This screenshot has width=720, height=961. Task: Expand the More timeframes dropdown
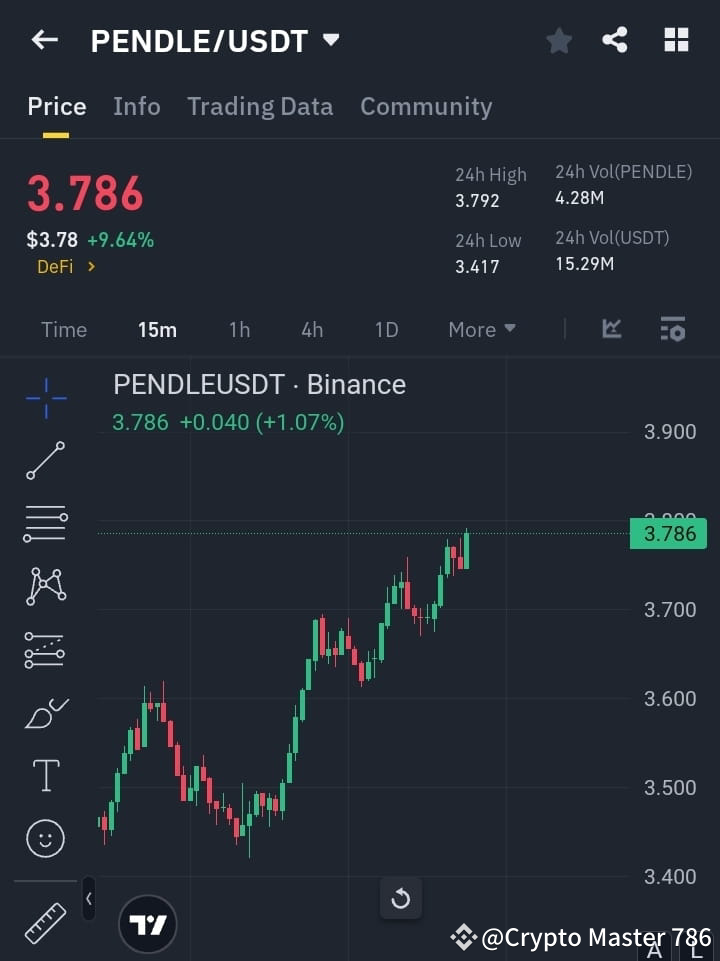coord(481,329)
